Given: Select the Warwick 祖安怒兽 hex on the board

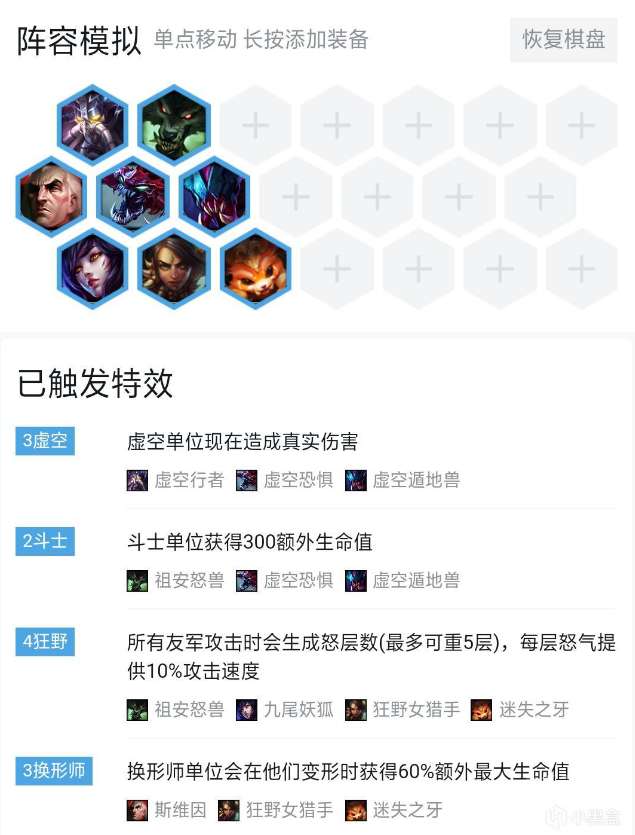Looking at the screenshot, I should pyautogui.click(x=174, y=124).
